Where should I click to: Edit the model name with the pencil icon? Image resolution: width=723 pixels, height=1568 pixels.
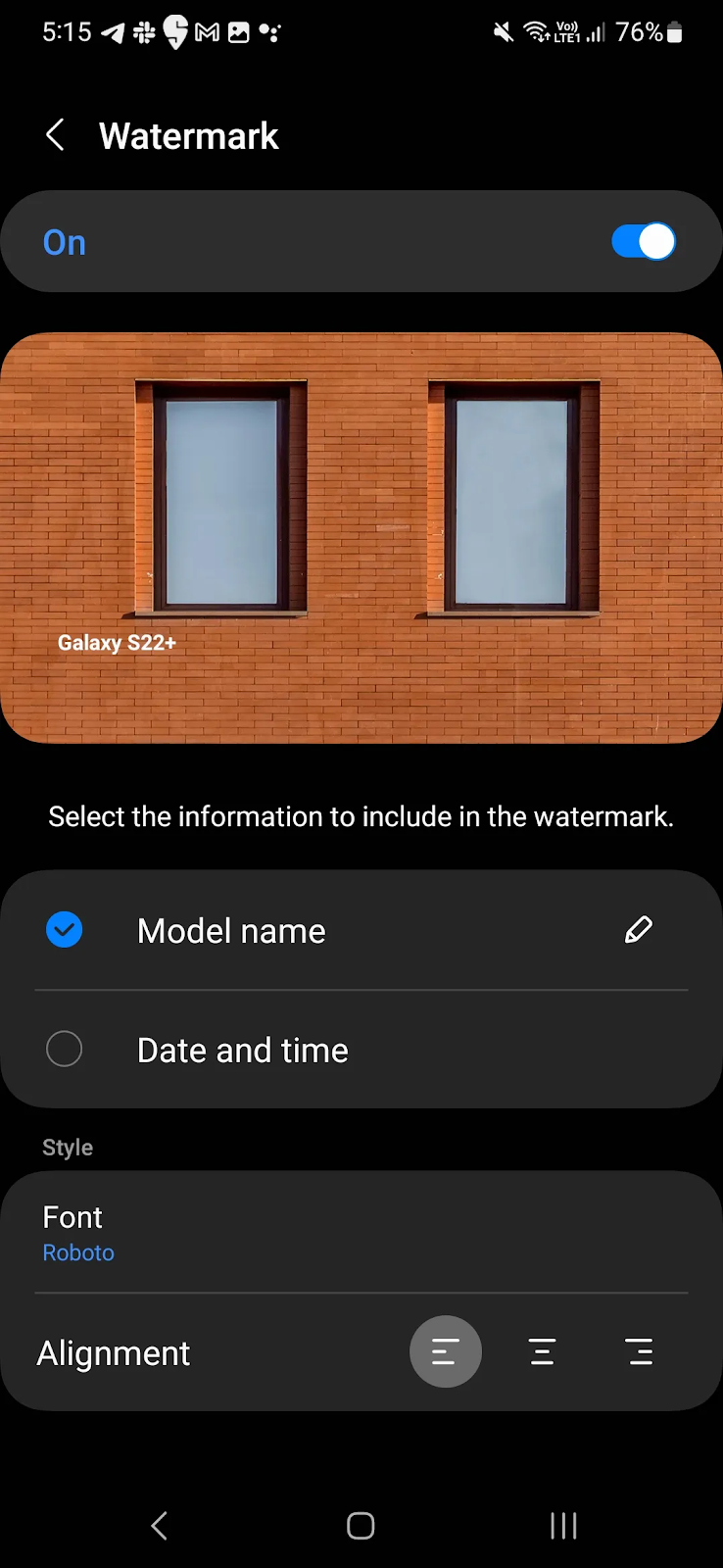pos(638,930)
